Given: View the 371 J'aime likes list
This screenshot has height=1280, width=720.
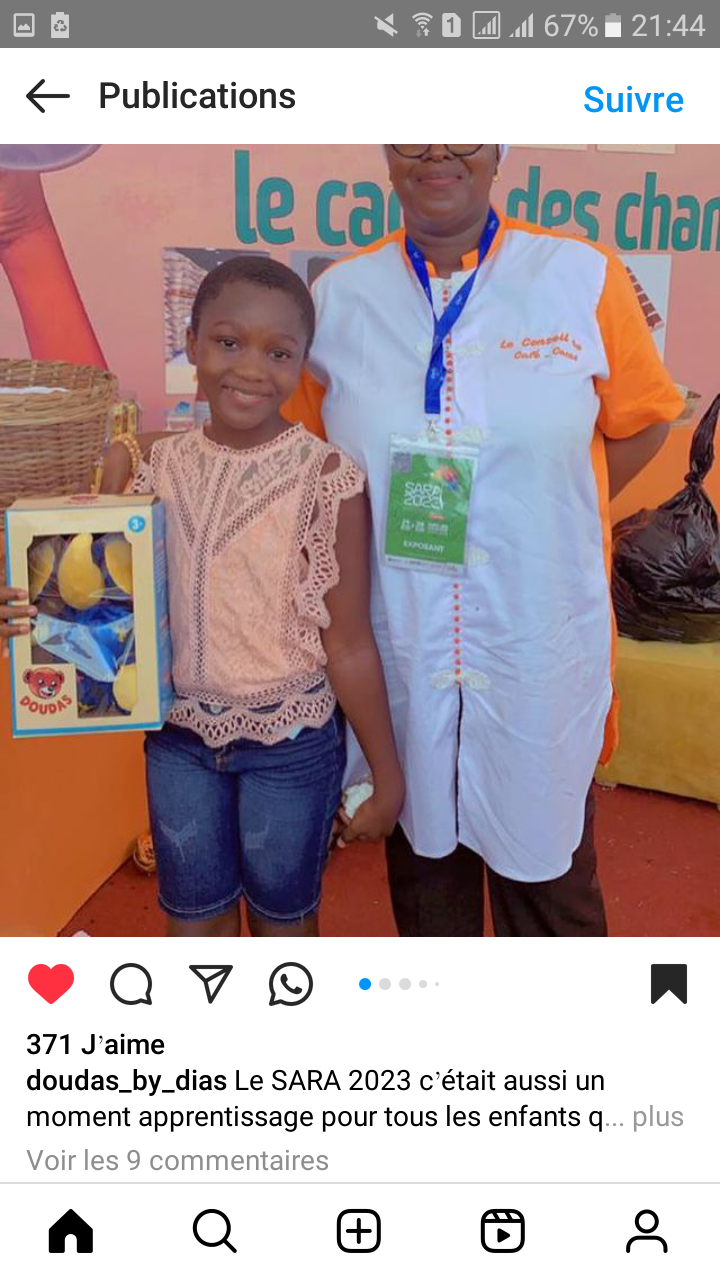Looking at the screenshot, I should point(95,1045).
